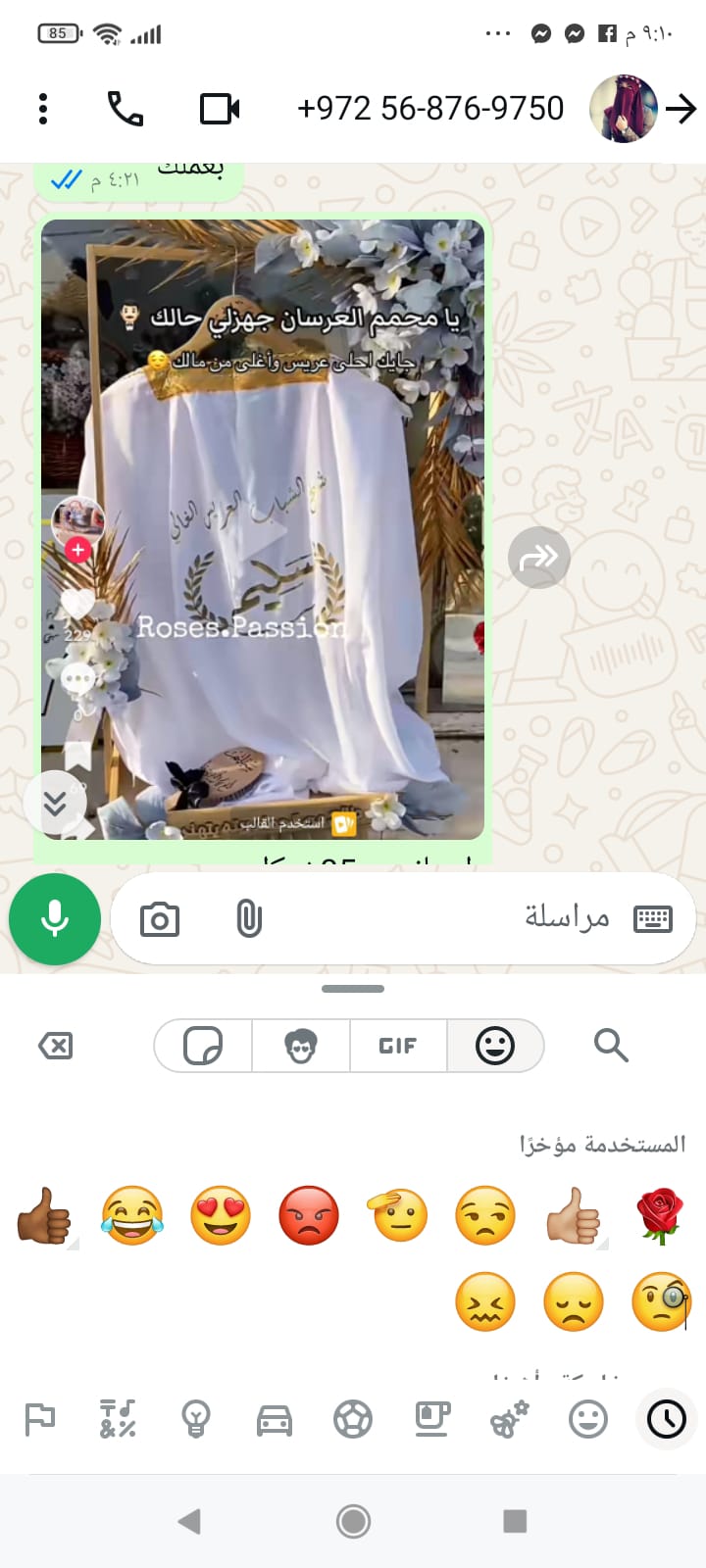Go back using the header arrow

tap(681, 109)
